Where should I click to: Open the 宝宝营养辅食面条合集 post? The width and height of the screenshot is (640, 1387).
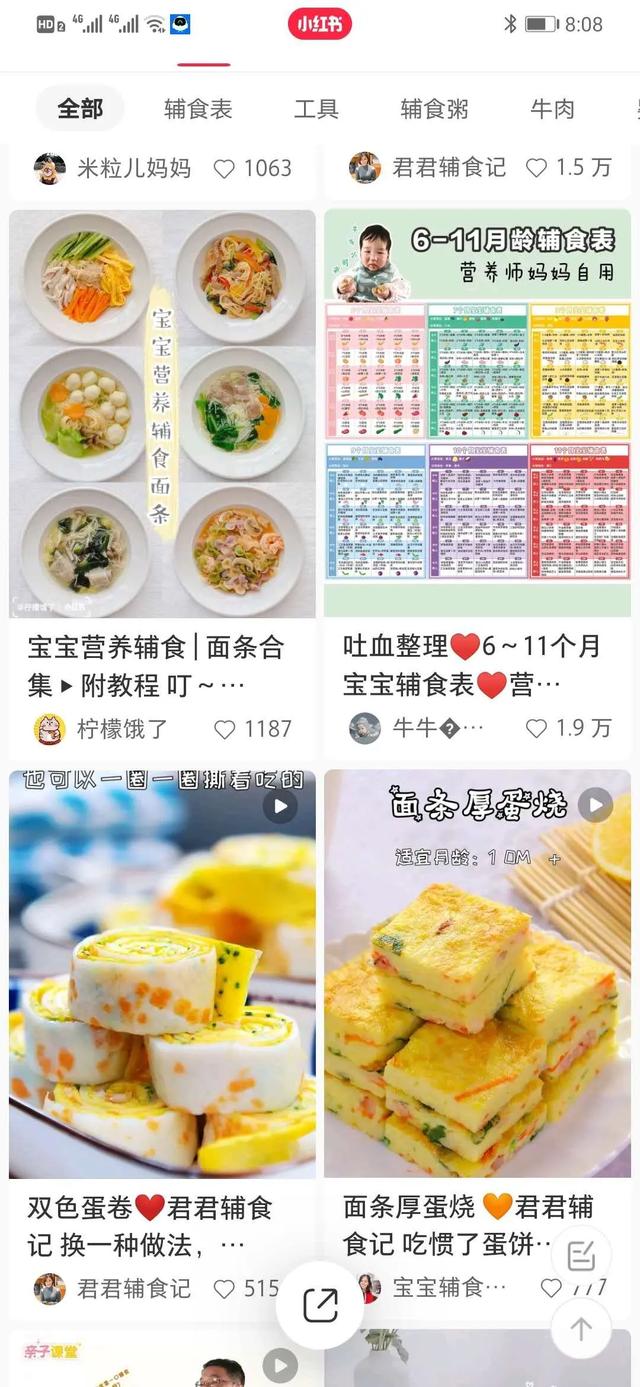point(162,413)
